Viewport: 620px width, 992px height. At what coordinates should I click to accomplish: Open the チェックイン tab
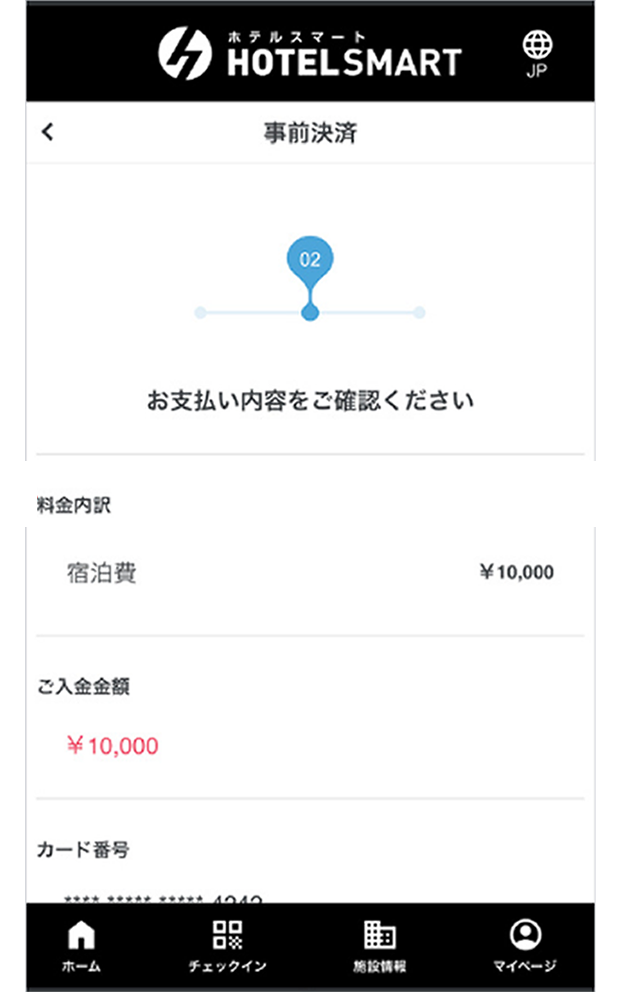(228, 946)
